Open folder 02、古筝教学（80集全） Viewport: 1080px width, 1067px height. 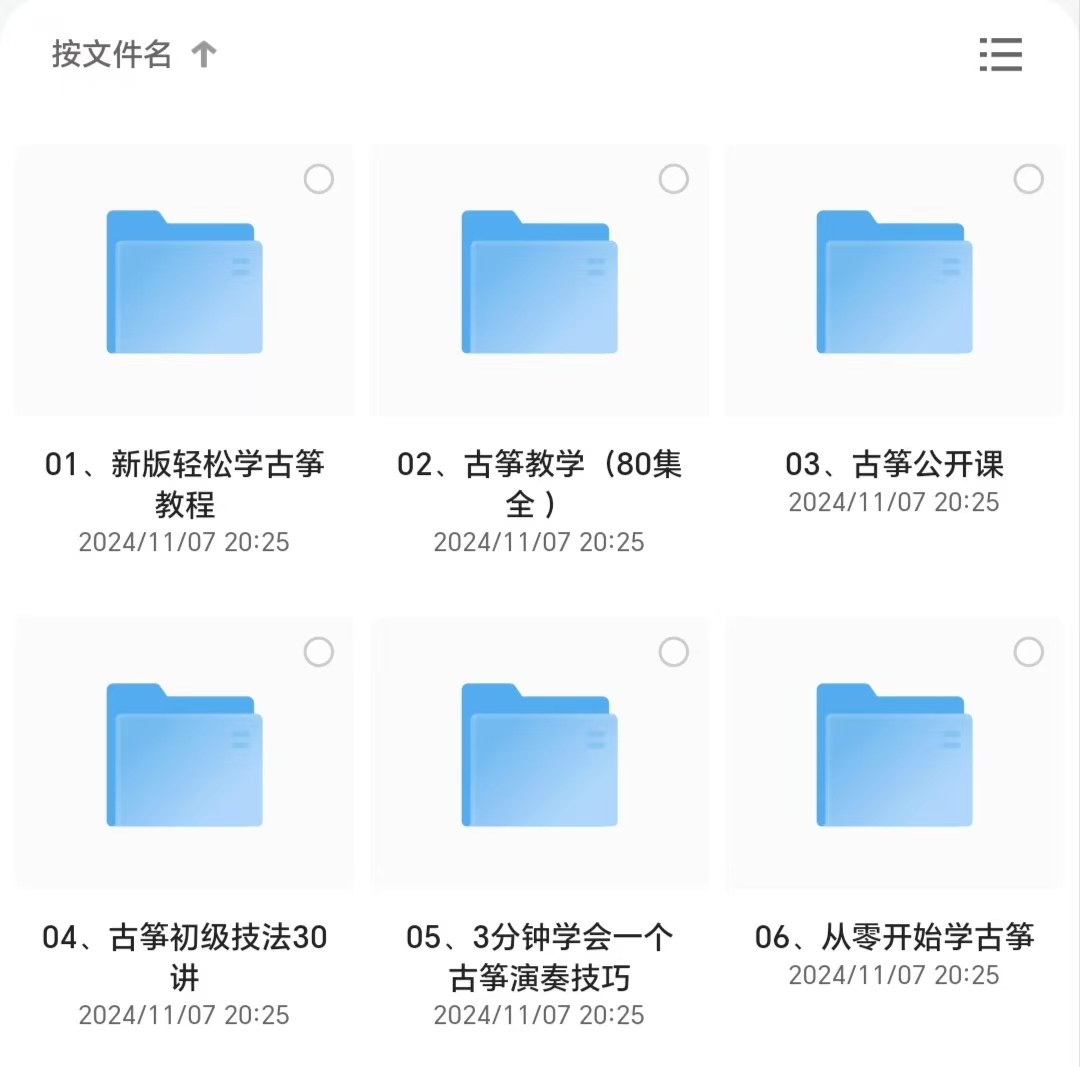coord(540,282)
